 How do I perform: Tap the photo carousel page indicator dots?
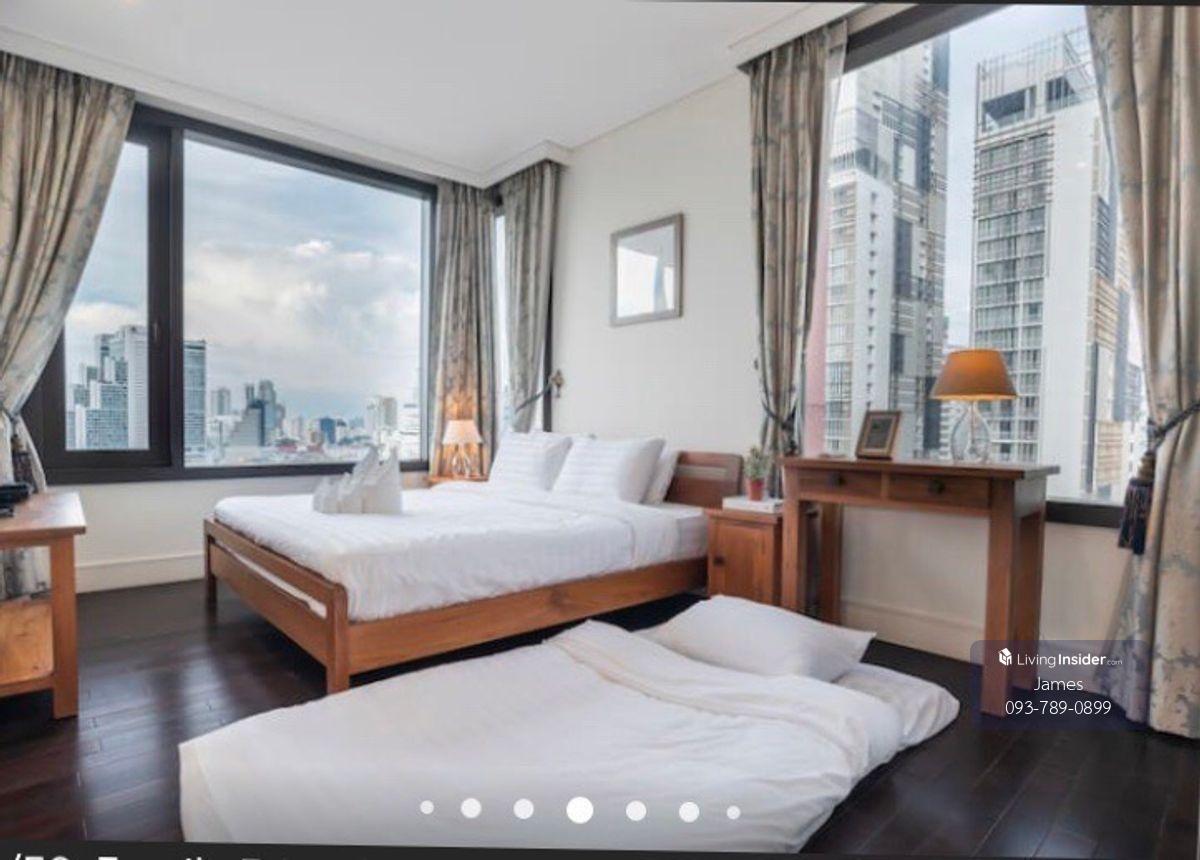coord(580,809)
